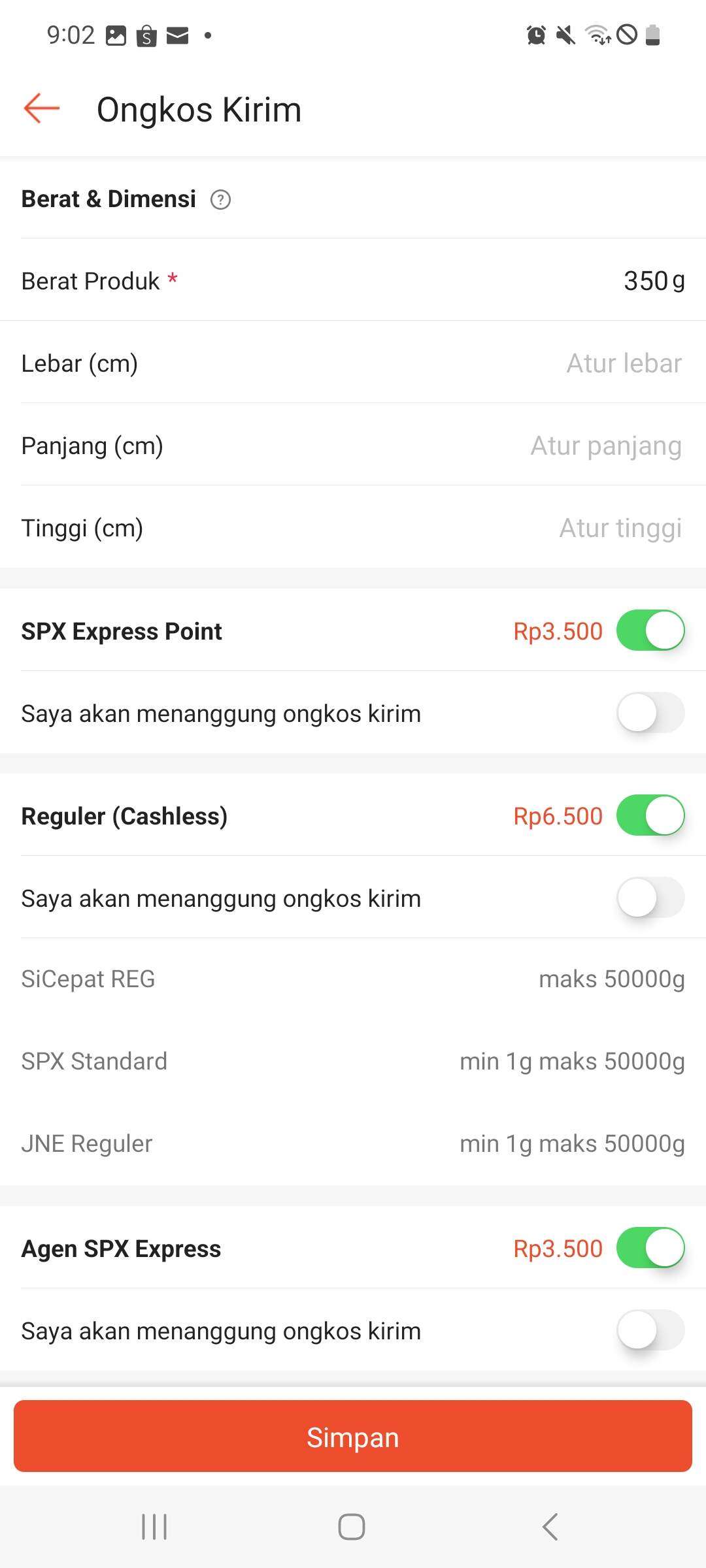Tap the Lebar (cm) input field

pyautogui.click(x=623, y=363)
